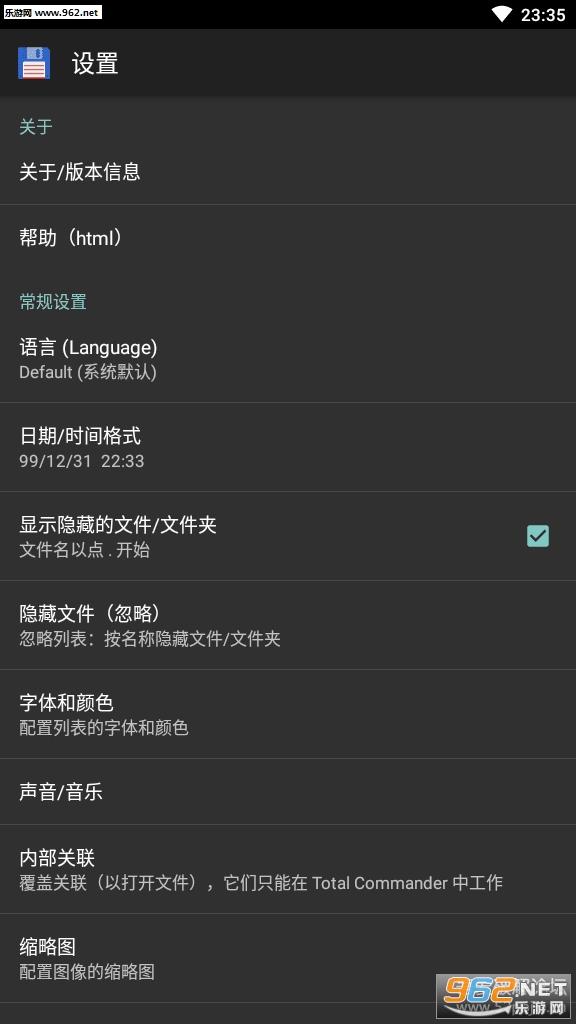Open 关于/版本信息 about page
The image size is (576, 1024).
tap(288, 172)
